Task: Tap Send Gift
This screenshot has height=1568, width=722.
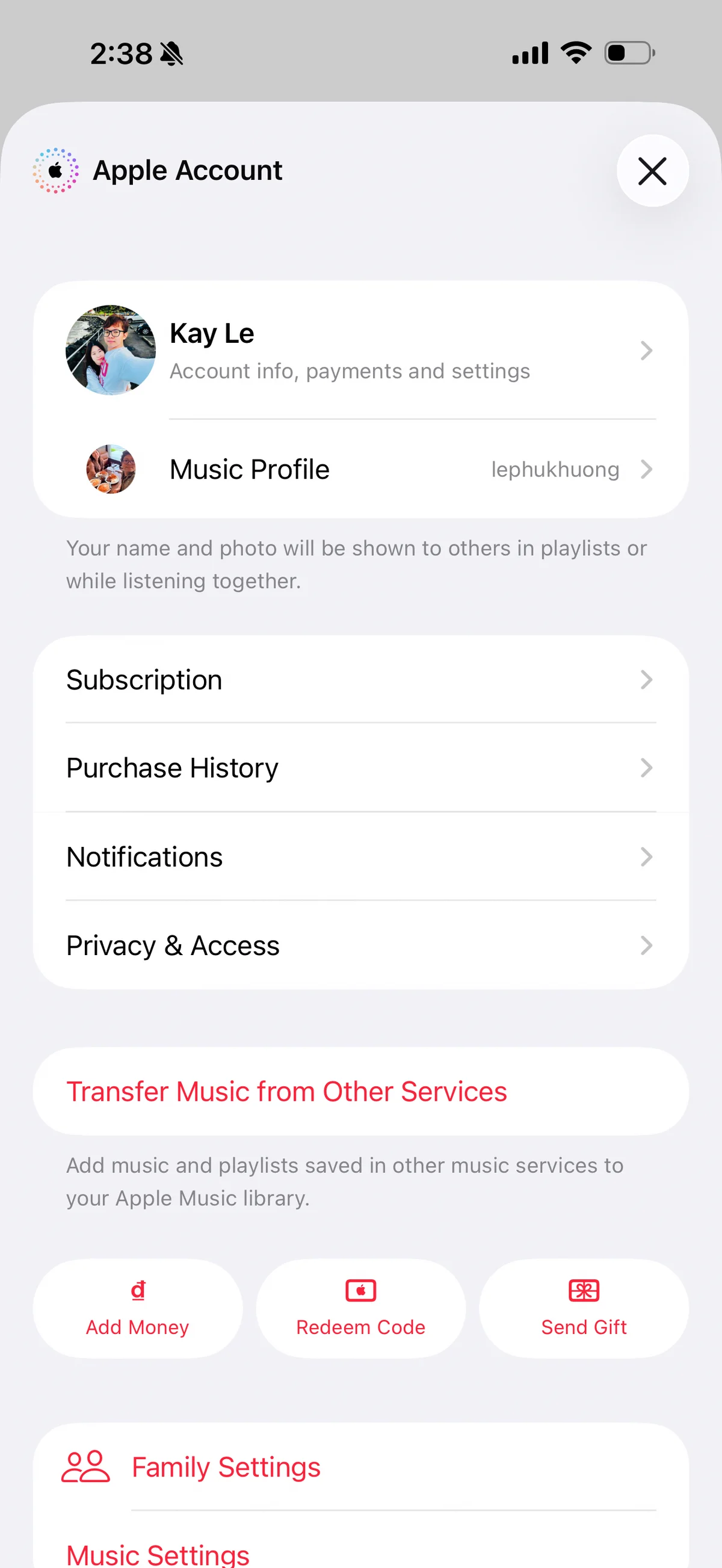Action: pos(583,1309)
